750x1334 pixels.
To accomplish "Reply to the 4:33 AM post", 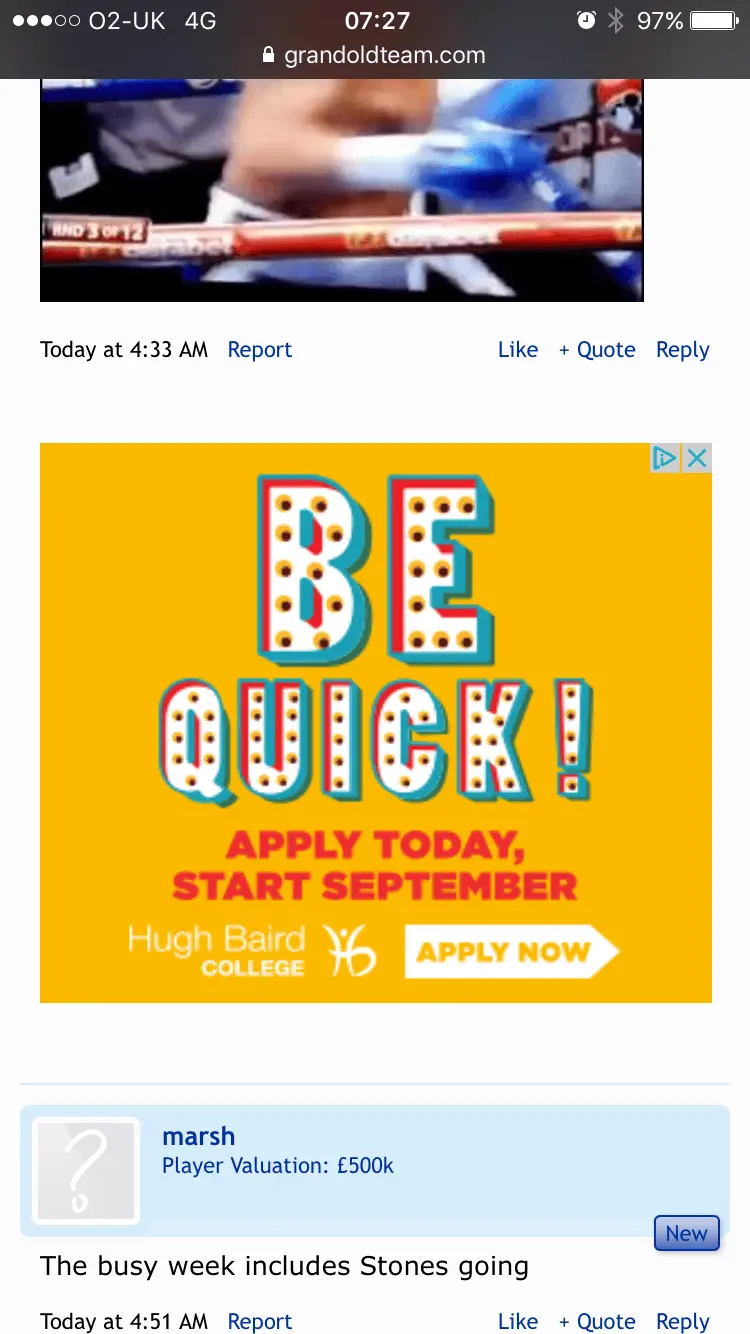I will click(x=682, y=350).
